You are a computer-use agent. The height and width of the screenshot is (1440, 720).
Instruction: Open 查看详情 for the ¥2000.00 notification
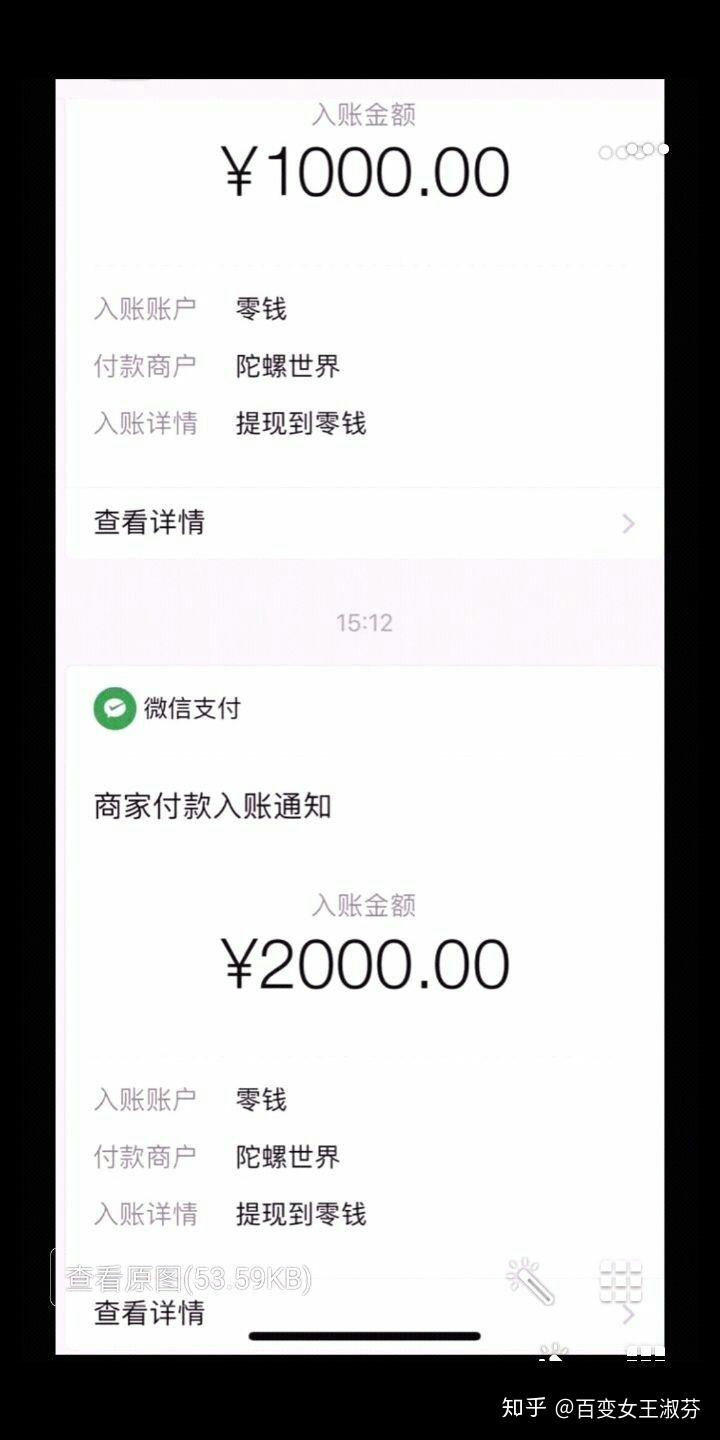(x=148, y=1313)
